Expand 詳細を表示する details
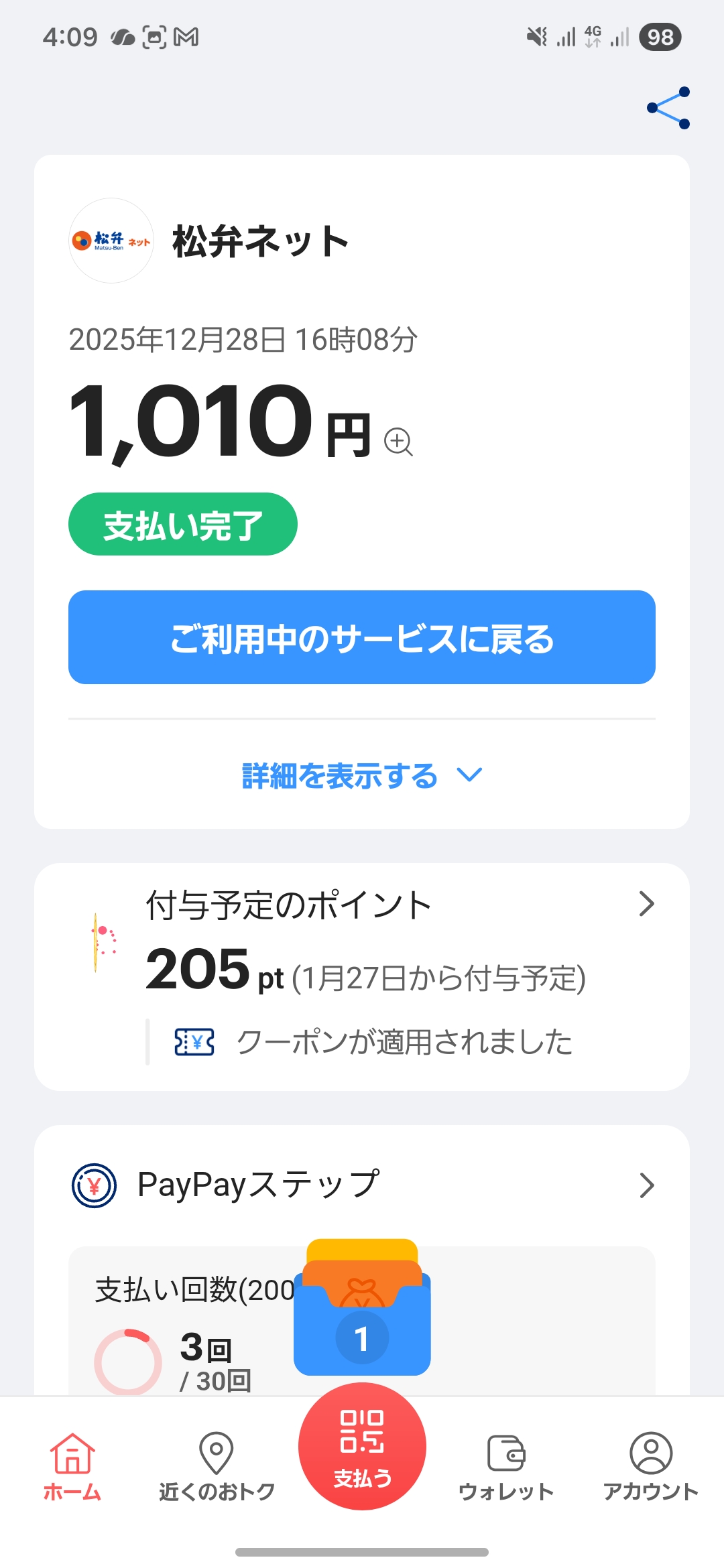724x1568 pixels. [362, 775]
